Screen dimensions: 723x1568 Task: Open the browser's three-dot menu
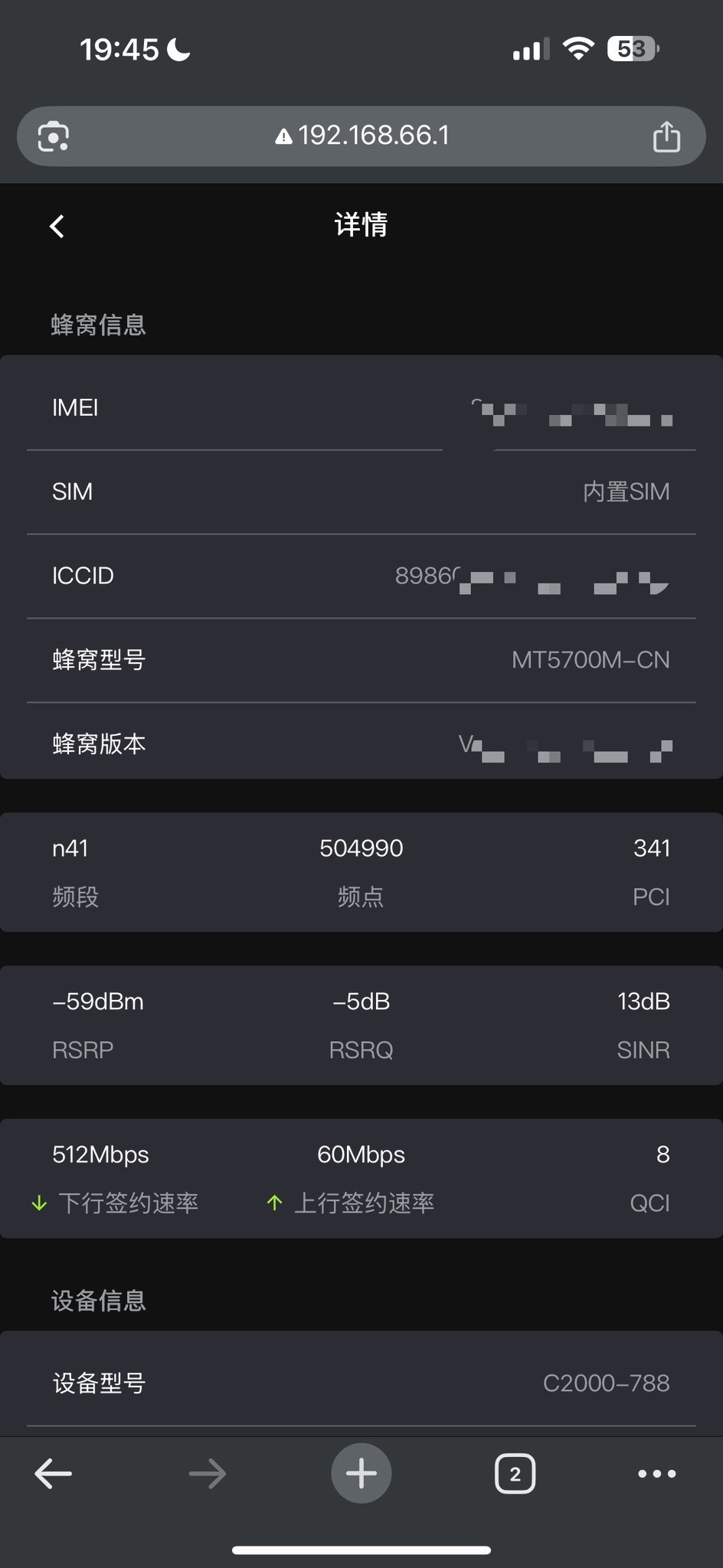[656, 1473]
